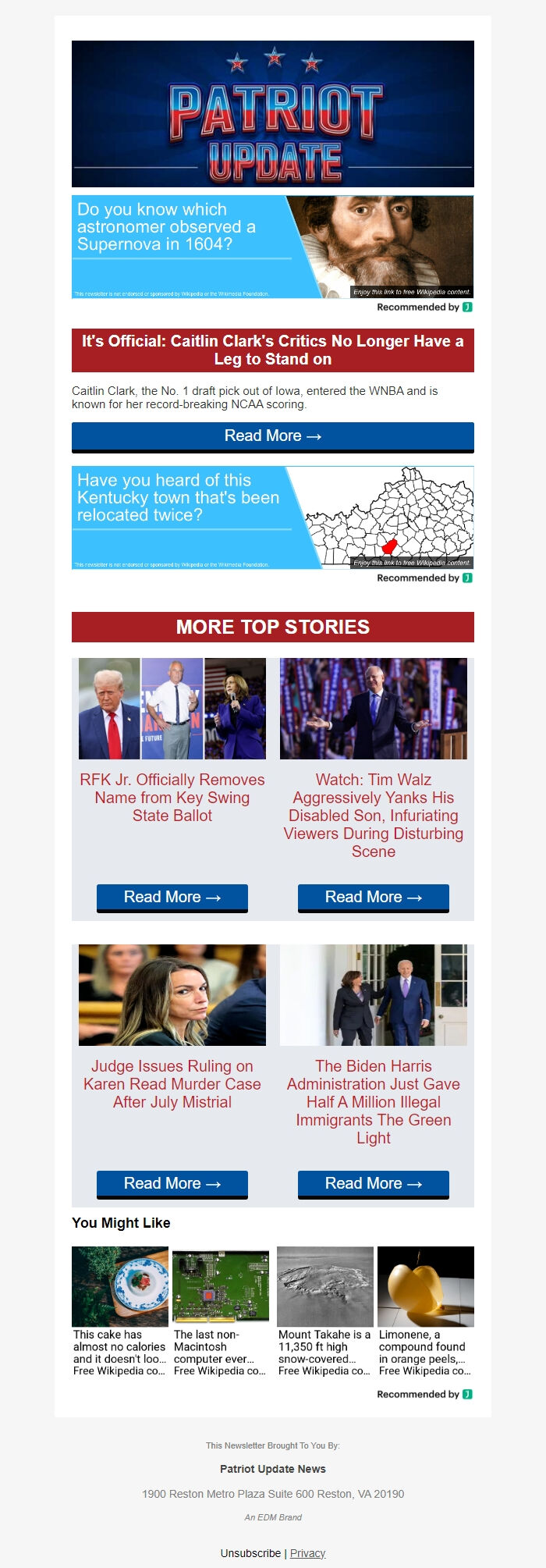Viewport: 546px width, 1568px height.
Task: Tap Read More under the RFK Jr. story
Action: 172,898
